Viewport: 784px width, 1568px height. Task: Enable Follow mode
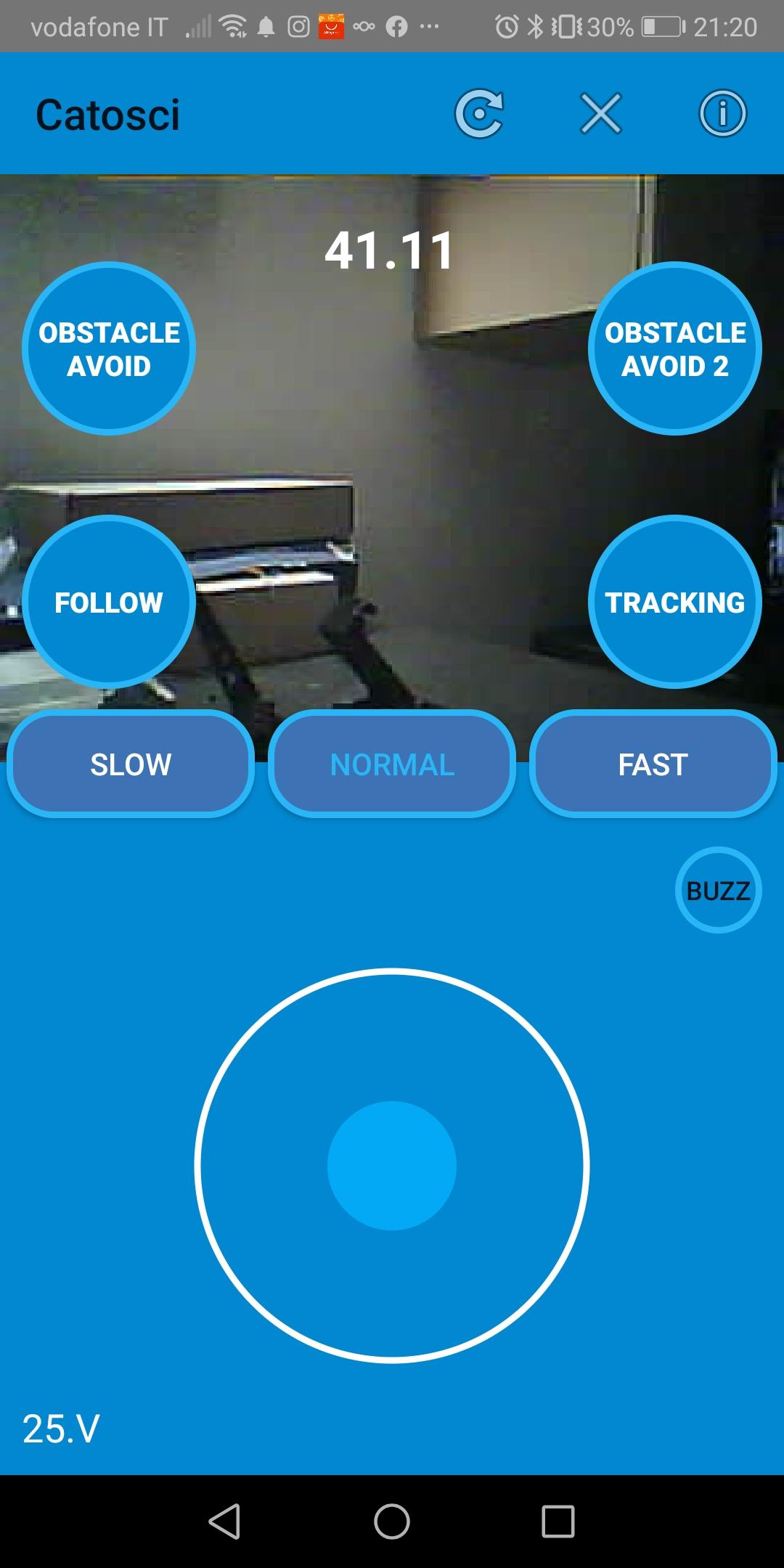(109, 602)
